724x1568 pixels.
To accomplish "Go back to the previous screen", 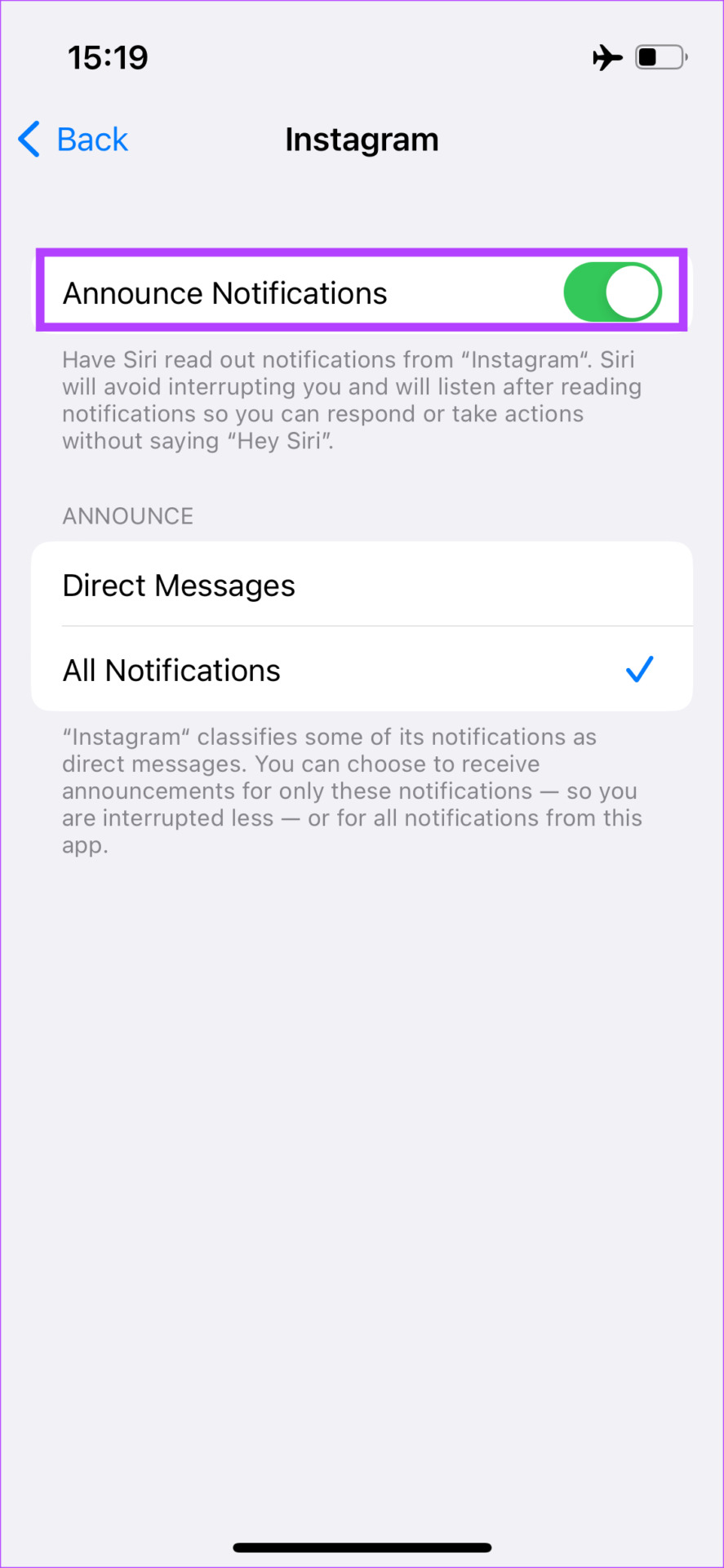I will pos(73,140).
